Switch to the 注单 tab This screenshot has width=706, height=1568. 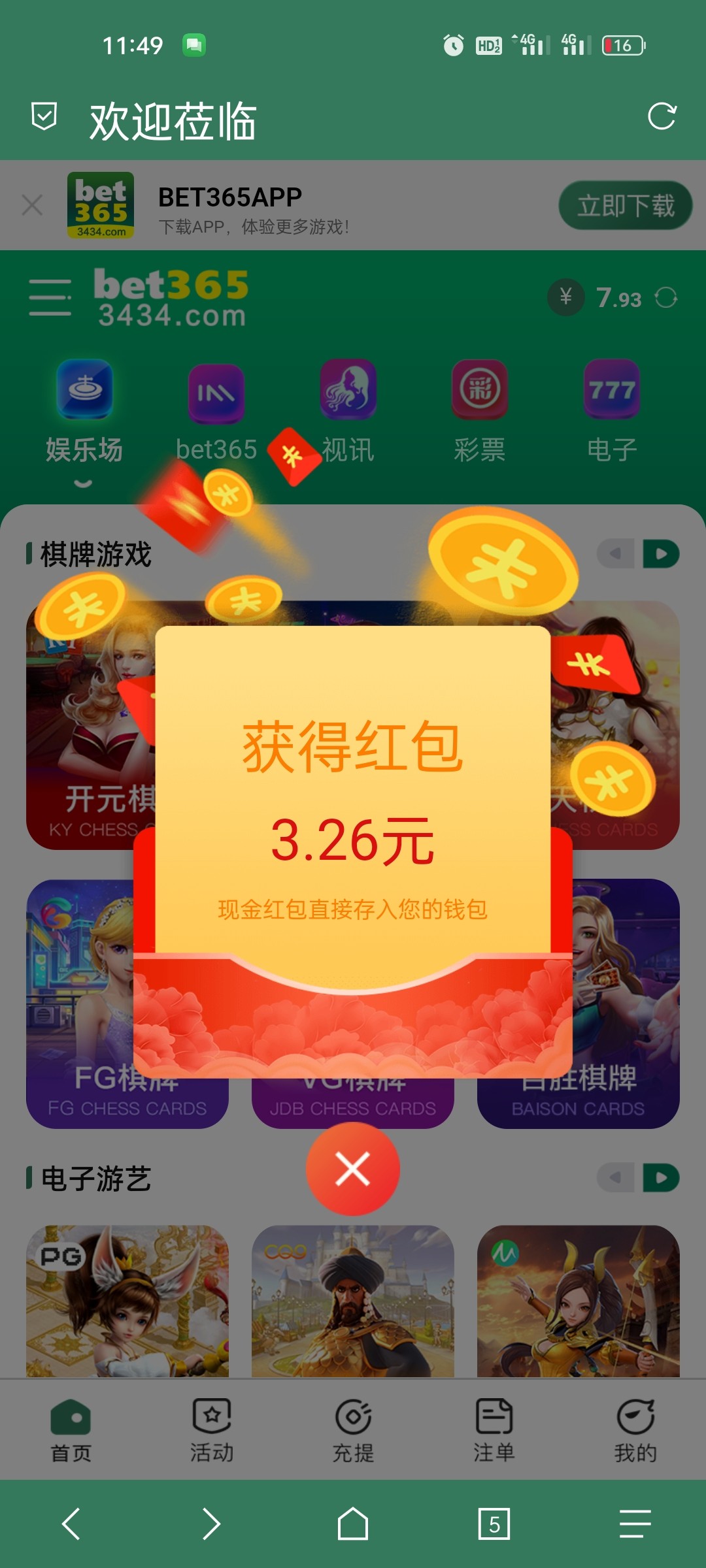click(494, 1429)
